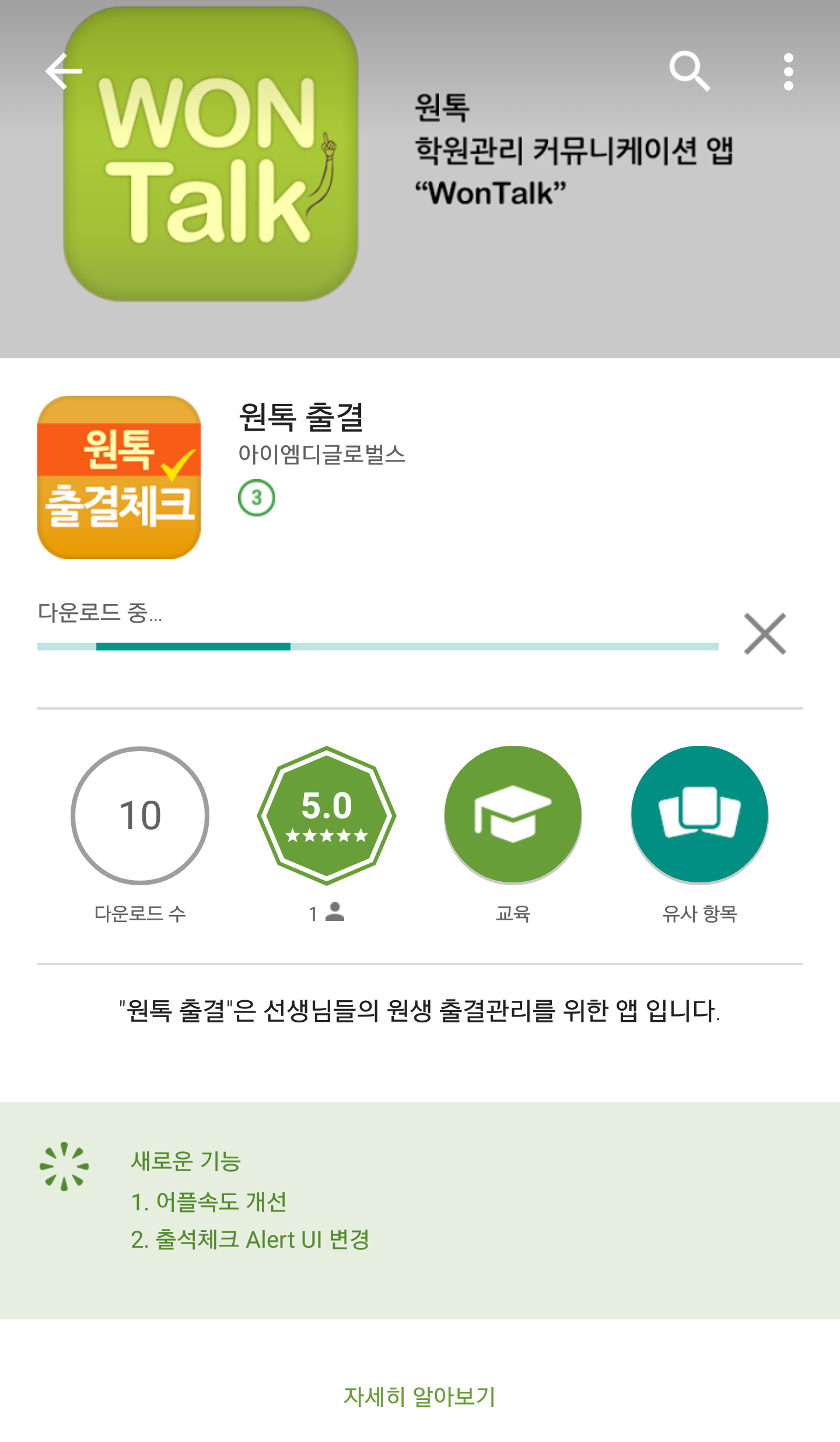The width and height of the screenshot is (840, 1442).
Task: Go back using the arrow icon
Action: (x=64, y=71)
